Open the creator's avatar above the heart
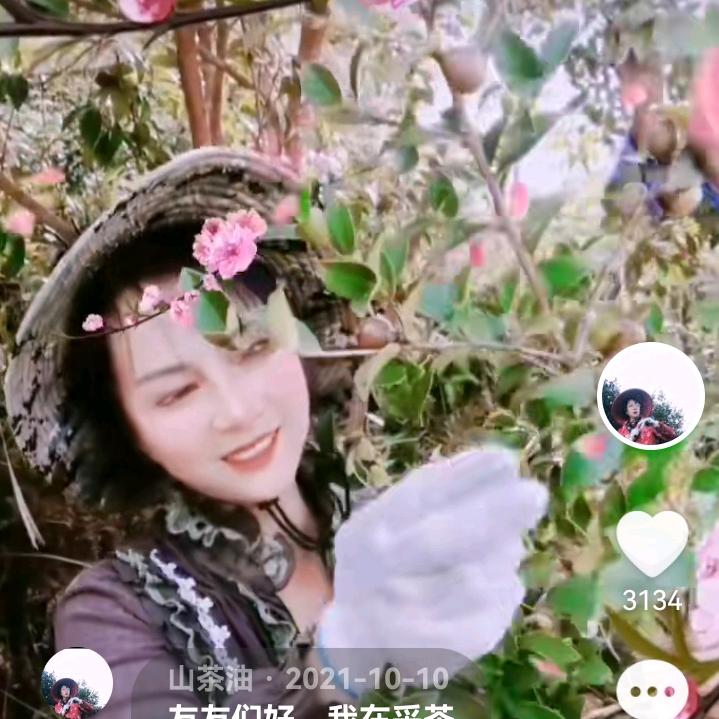The image size is (719, 719). click(x=651, y=396)
